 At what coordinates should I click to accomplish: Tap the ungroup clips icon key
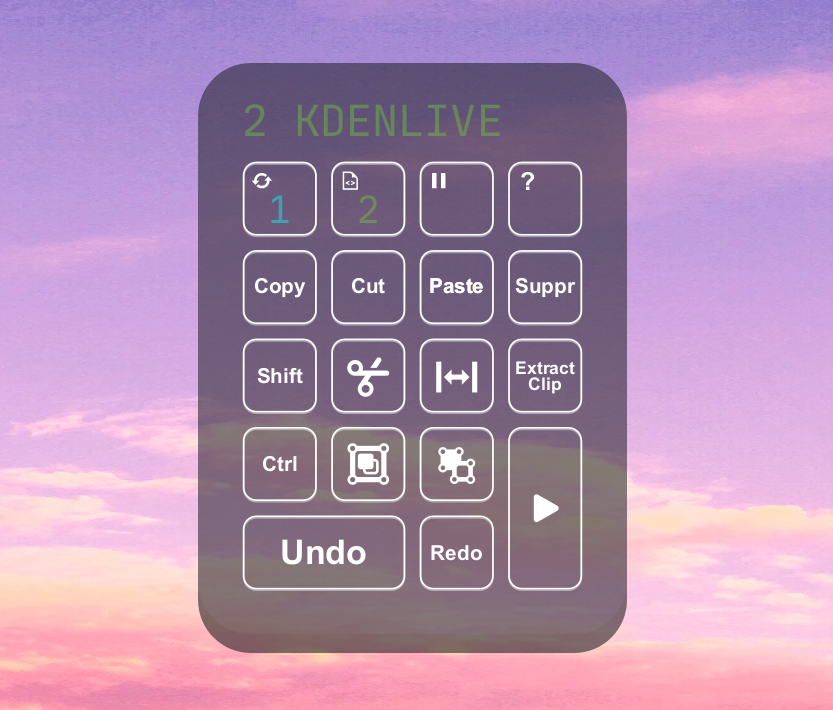pyautogui.click(x=456, y=464)
